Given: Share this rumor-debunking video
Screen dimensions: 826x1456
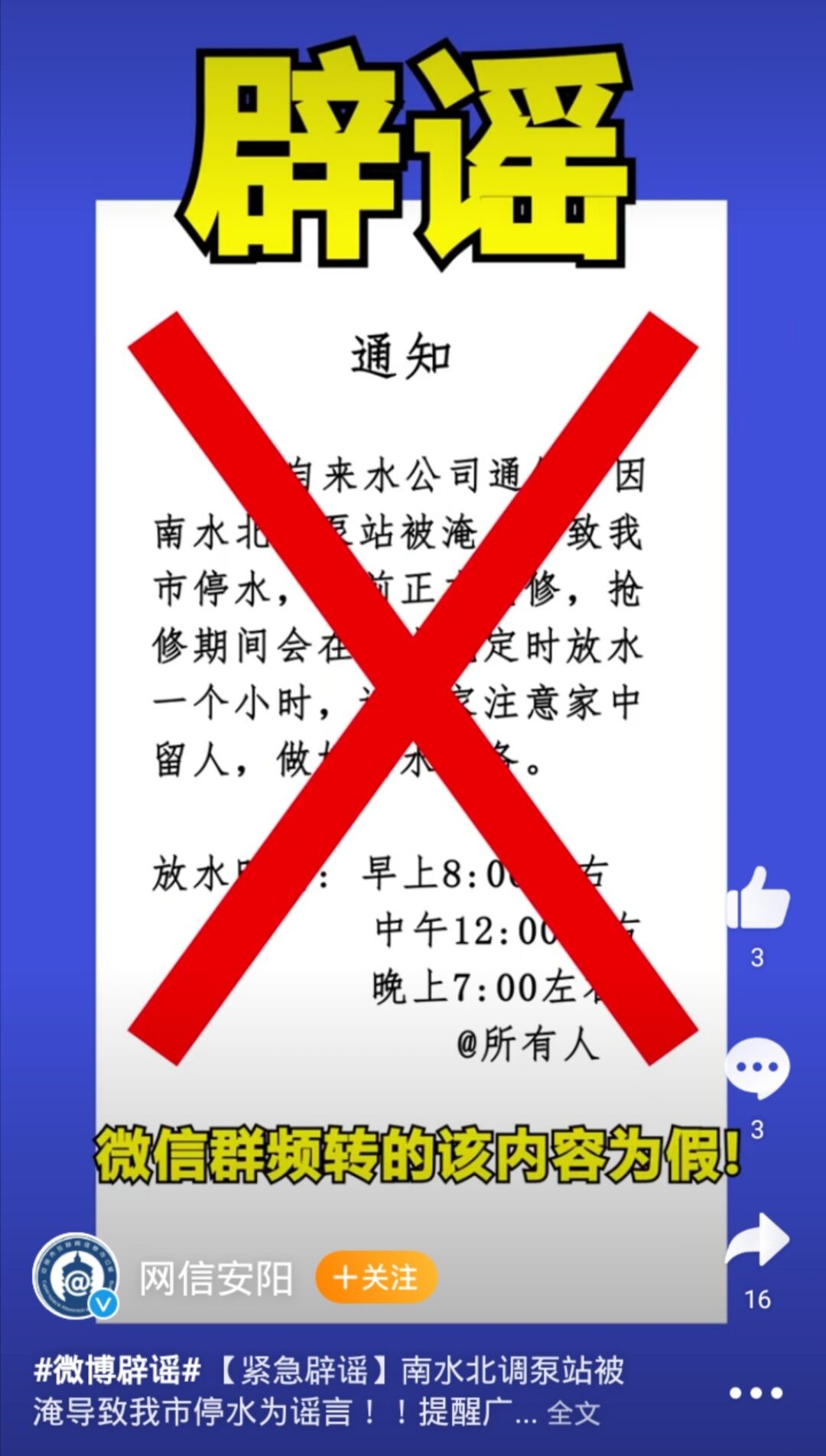Looking at the screenshot, I should point(757,1240).
